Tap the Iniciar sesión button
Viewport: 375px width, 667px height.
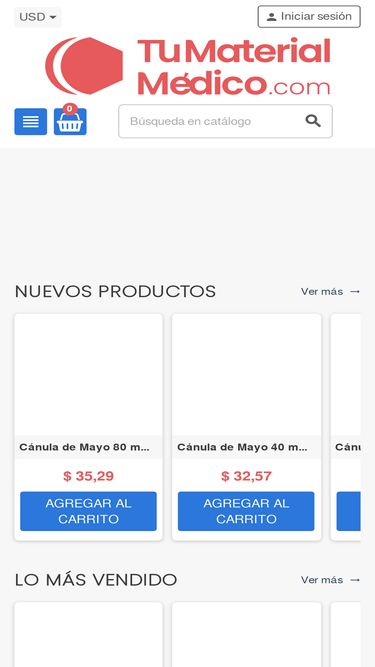coord(309,17)
